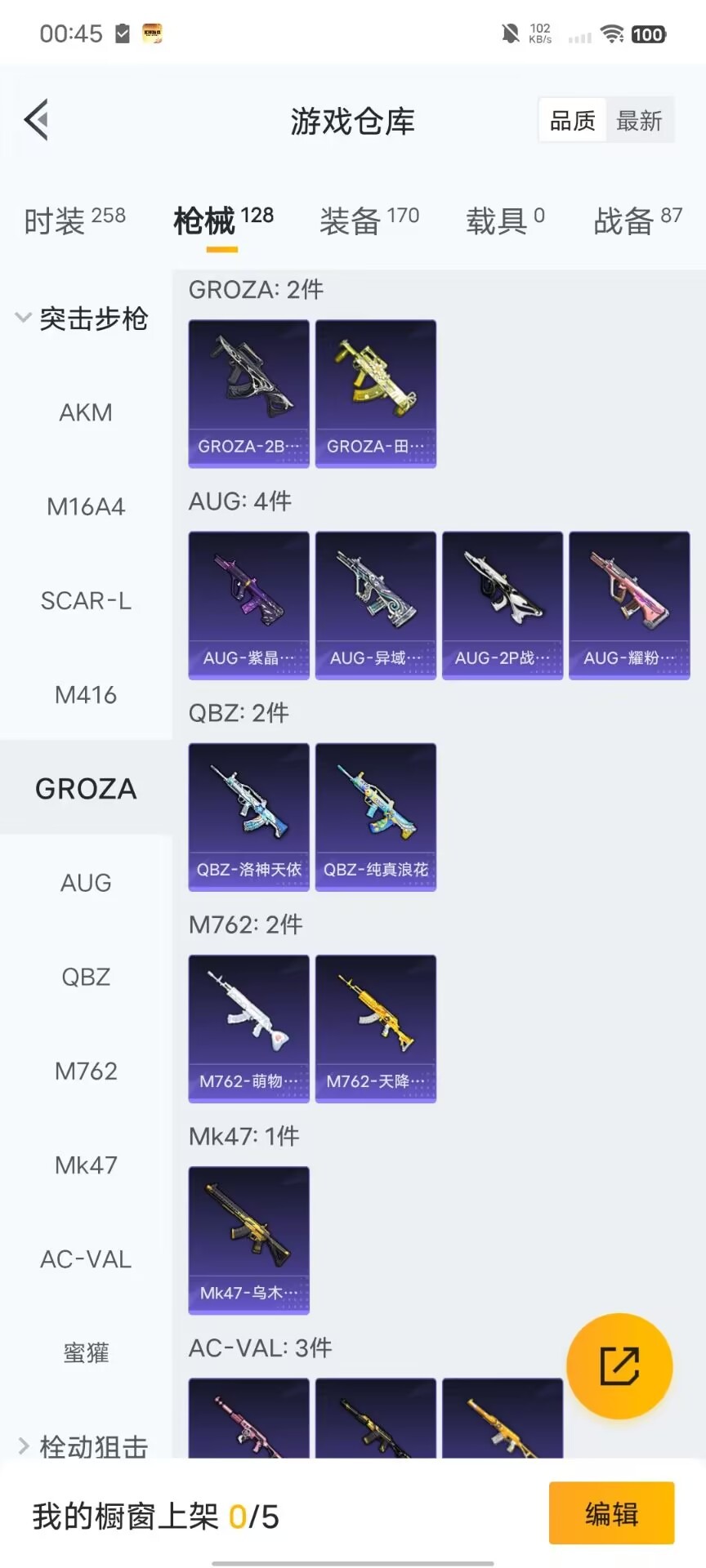Jump to SCAR-L weapons
This screenshot has height=1568, width=706.
(86, 601)
